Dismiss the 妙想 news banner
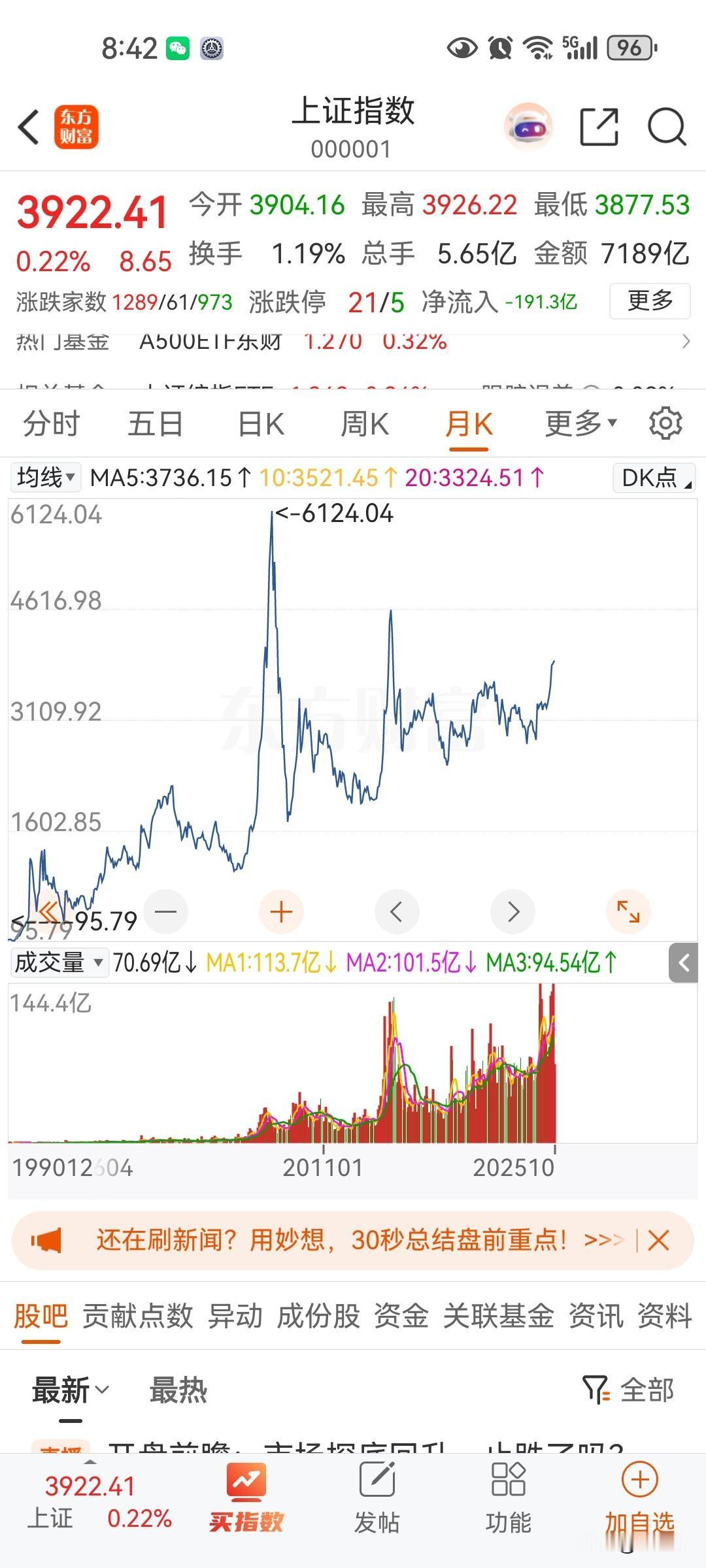The width and height of the screenshot is (706, 1568). coord(658,1240)
